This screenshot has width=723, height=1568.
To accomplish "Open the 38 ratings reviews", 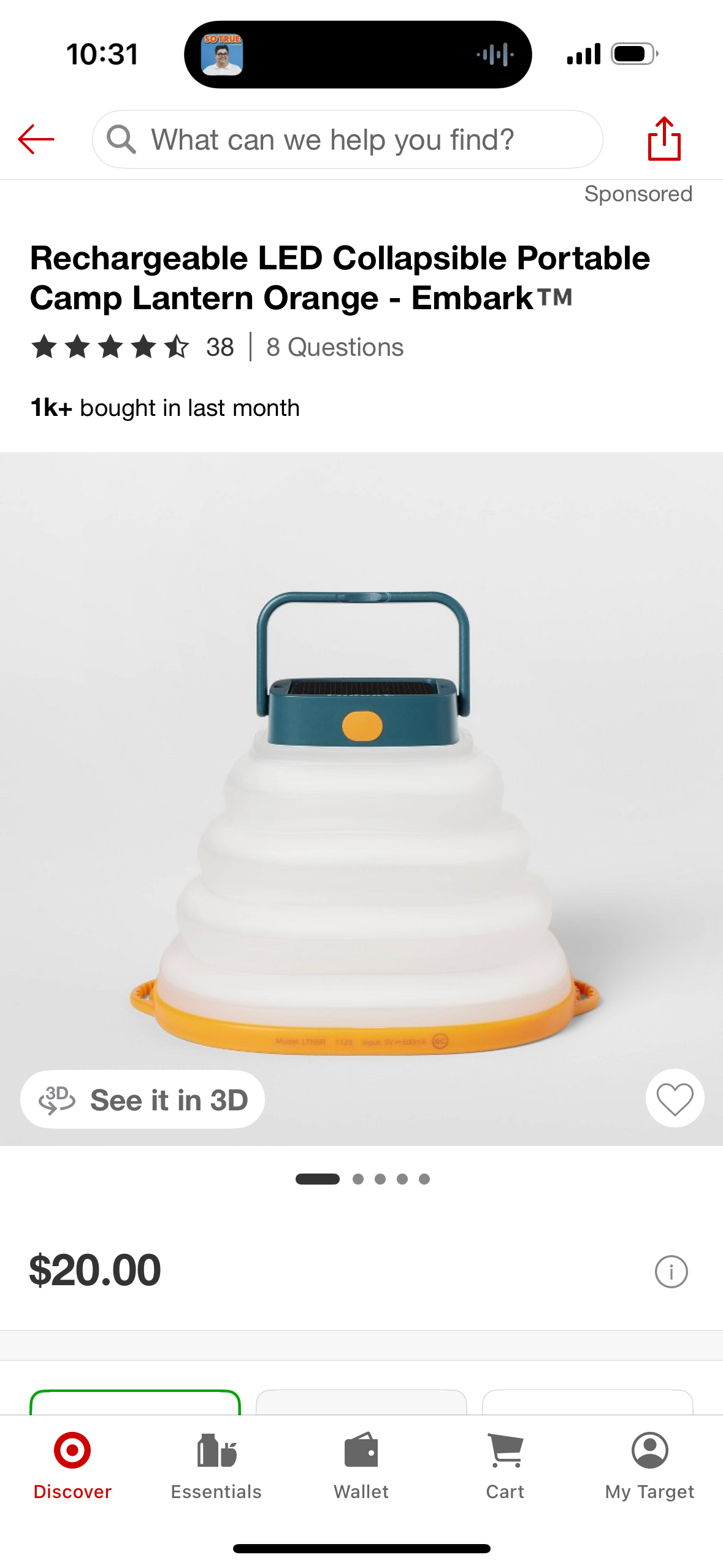I will [132, 347].
